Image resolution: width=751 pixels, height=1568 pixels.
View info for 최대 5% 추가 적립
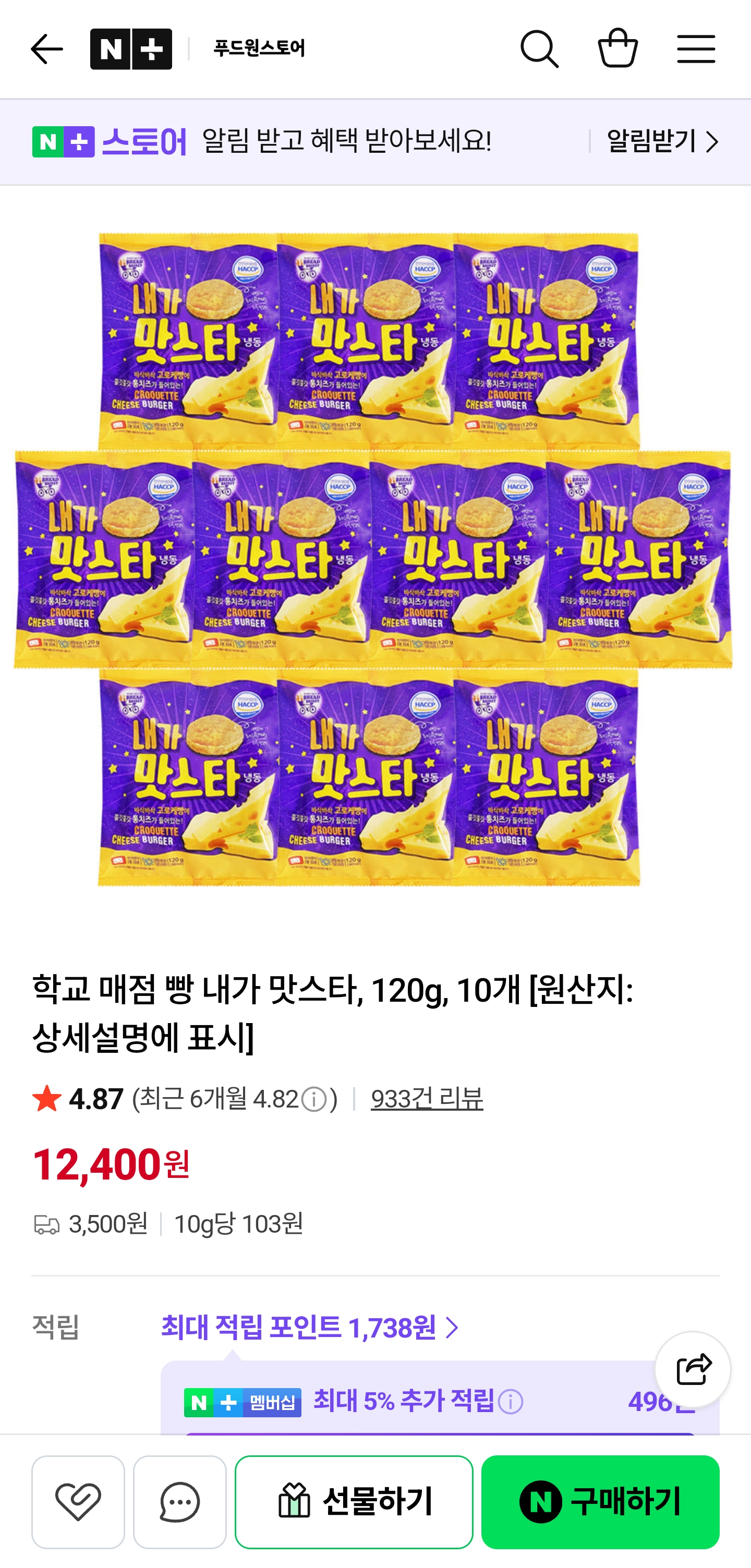coord(510,1402)
